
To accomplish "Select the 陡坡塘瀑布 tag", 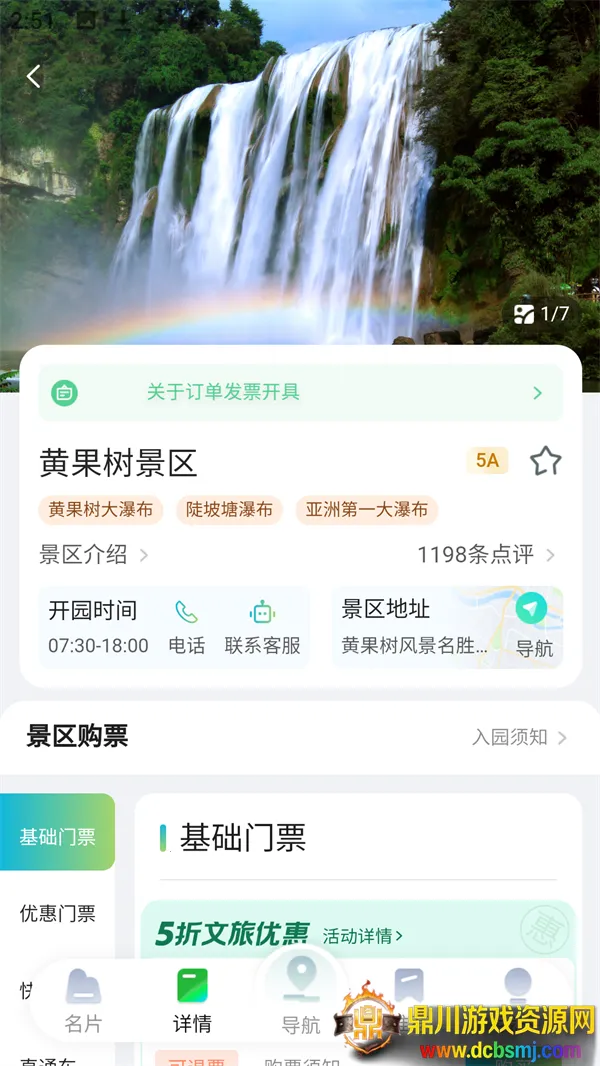I will click(x=229, y=510).
